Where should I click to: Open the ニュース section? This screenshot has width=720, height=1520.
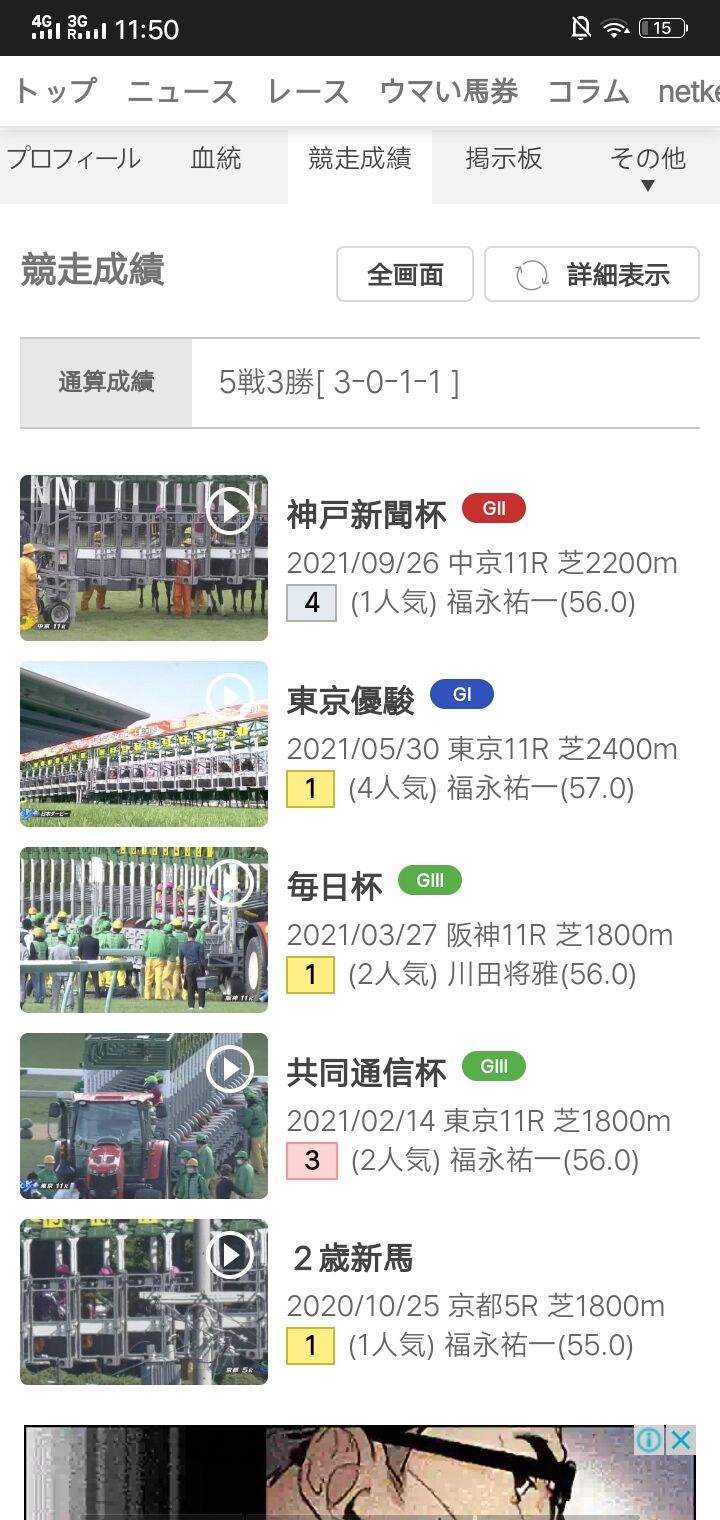[x=182, y=91]
